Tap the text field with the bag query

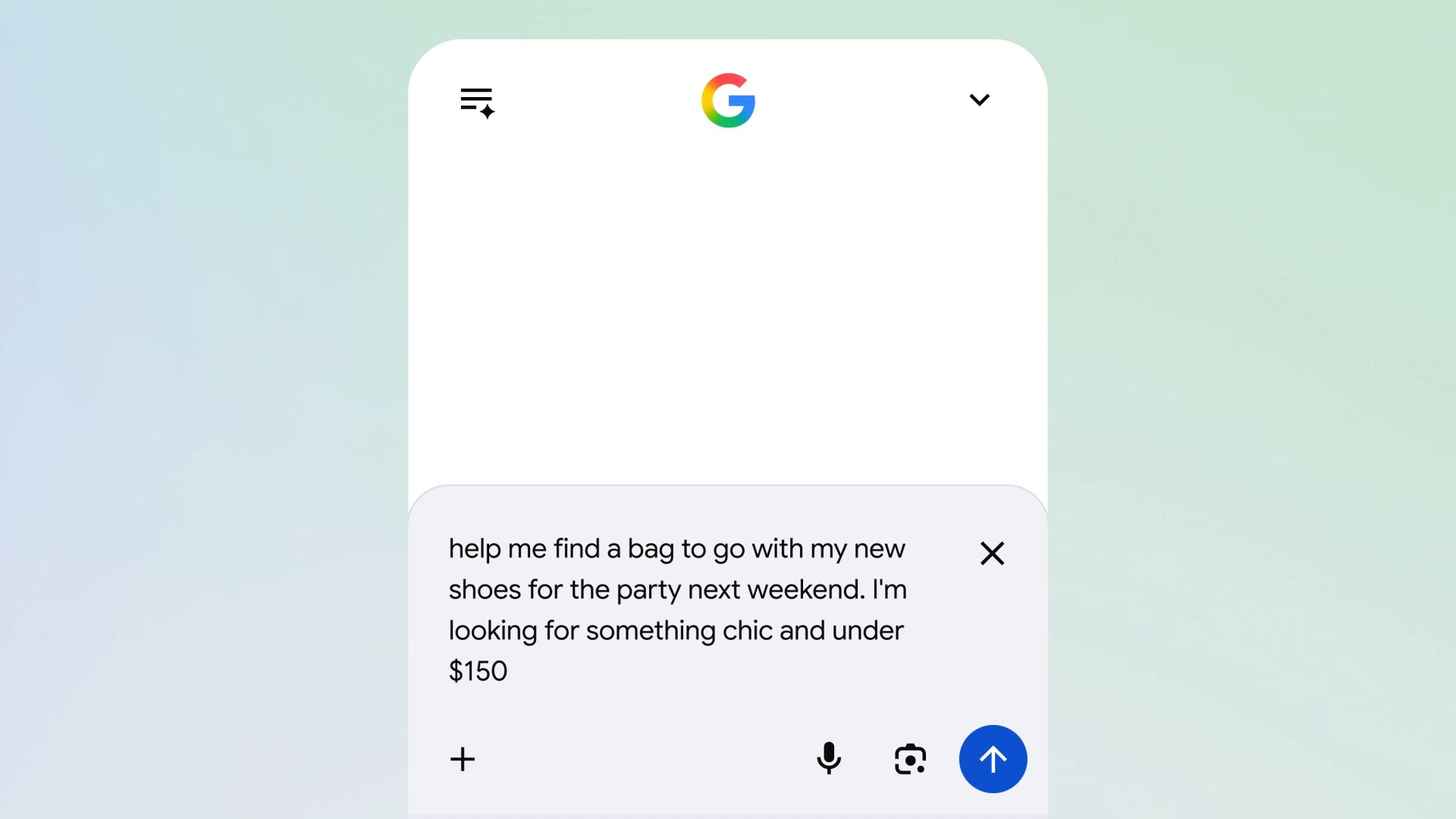point(676,609)
